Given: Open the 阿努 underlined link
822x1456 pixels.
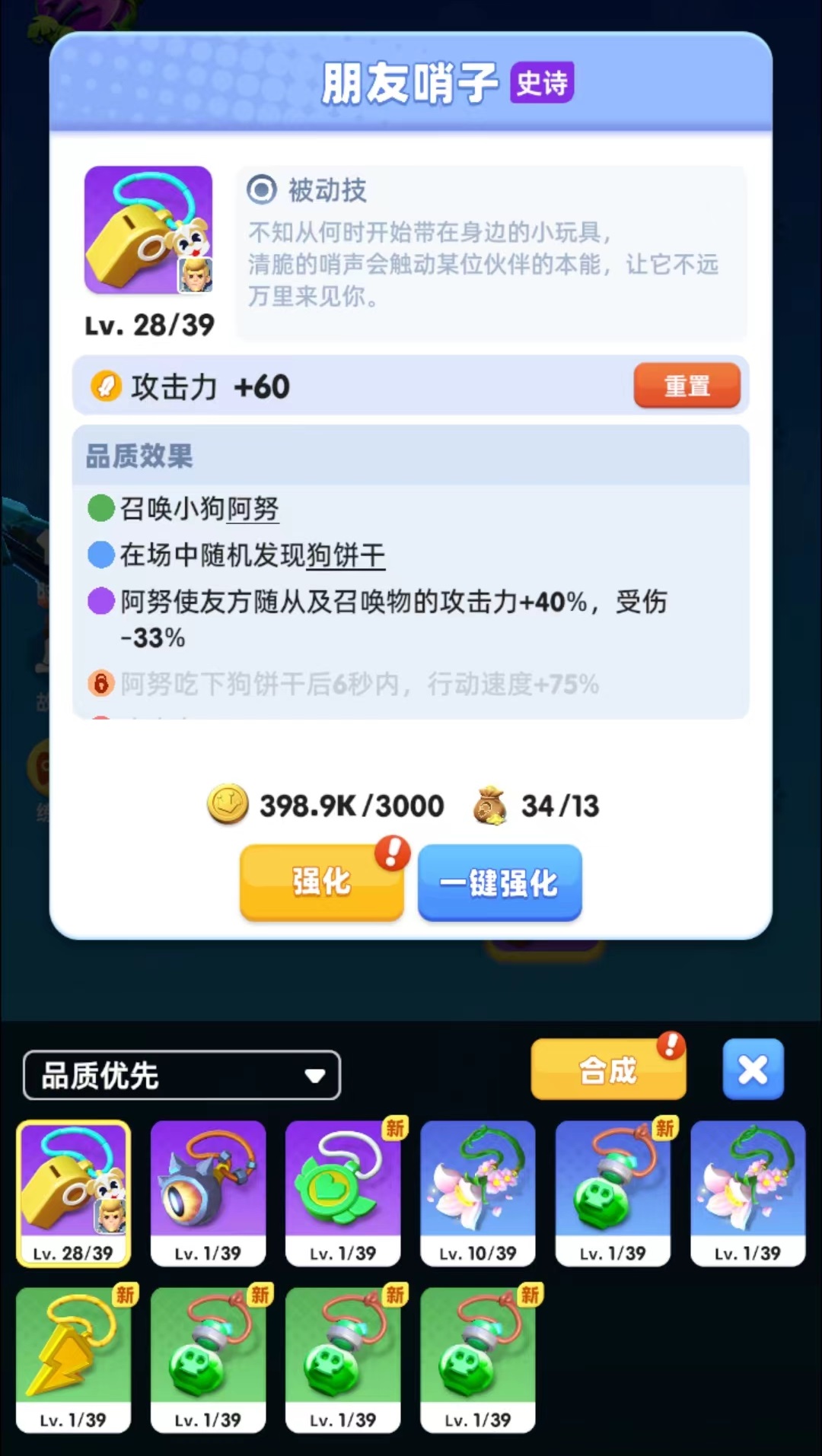Looking at the screenshot, I should coord(253,509).
